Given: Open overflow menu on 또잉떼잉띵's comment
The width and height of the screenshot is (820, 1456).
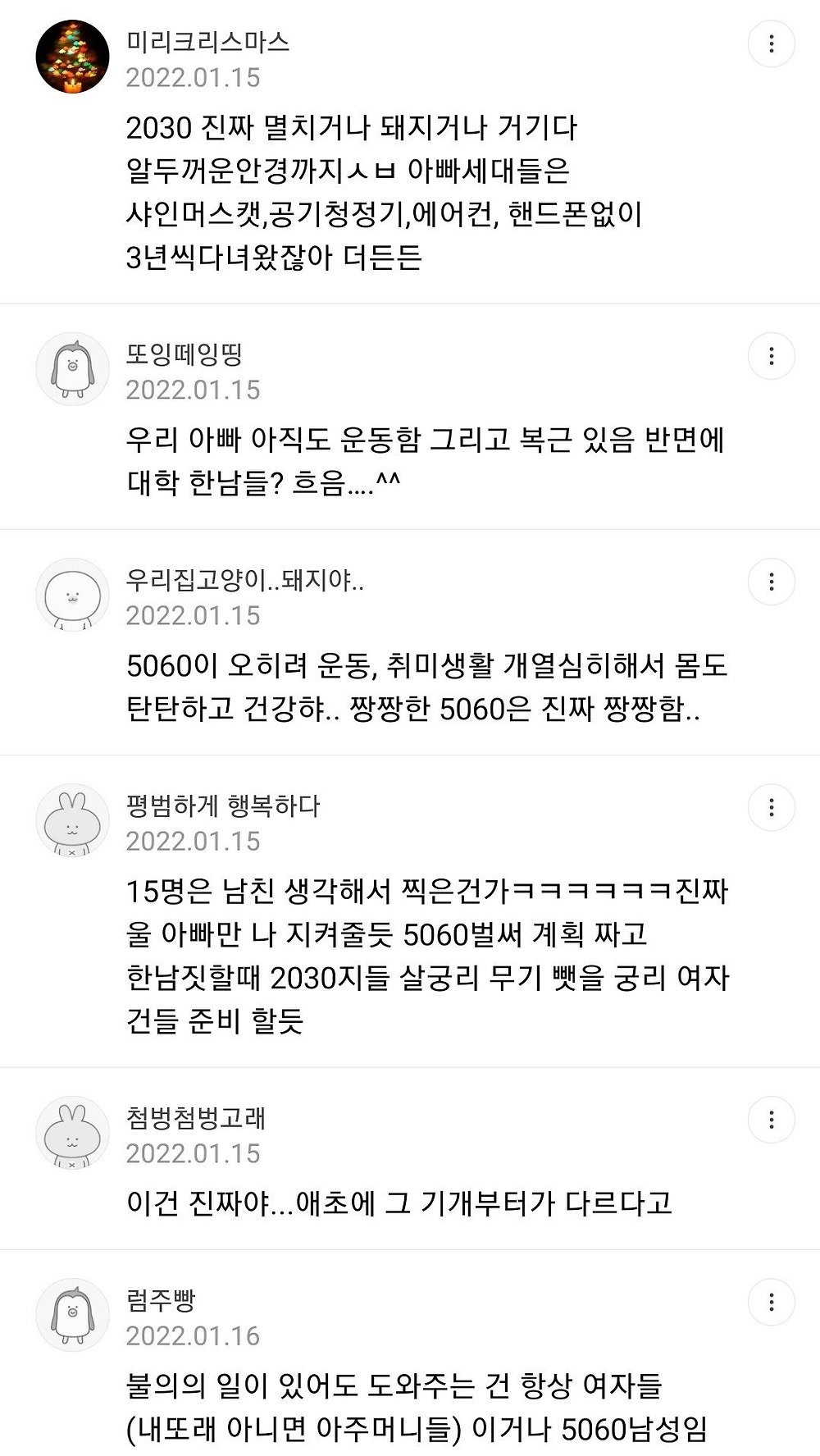Looking at the screenshot, I should coord(771,356).
